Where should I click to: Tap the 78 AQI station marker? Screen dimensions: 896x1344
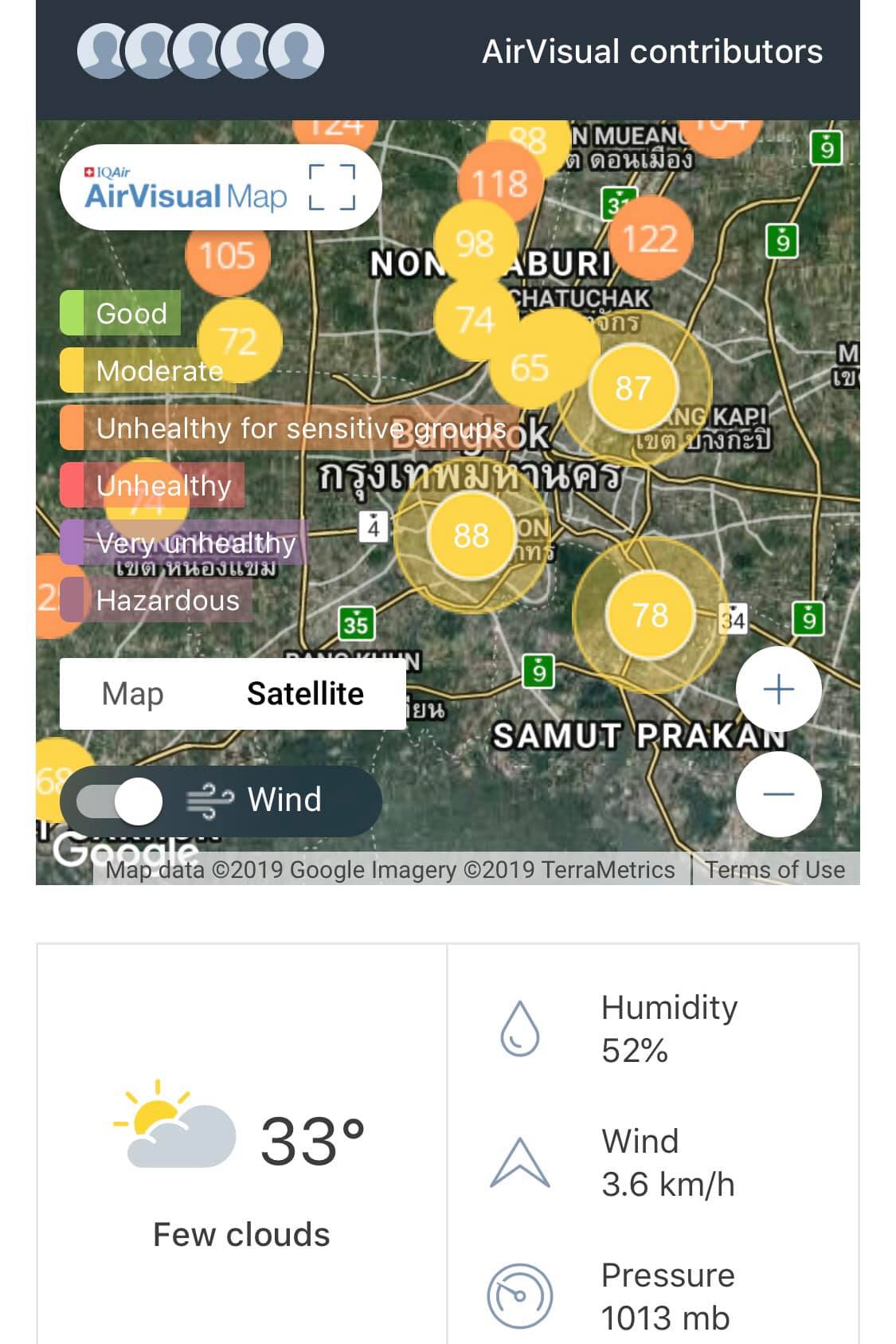point(649,615)
